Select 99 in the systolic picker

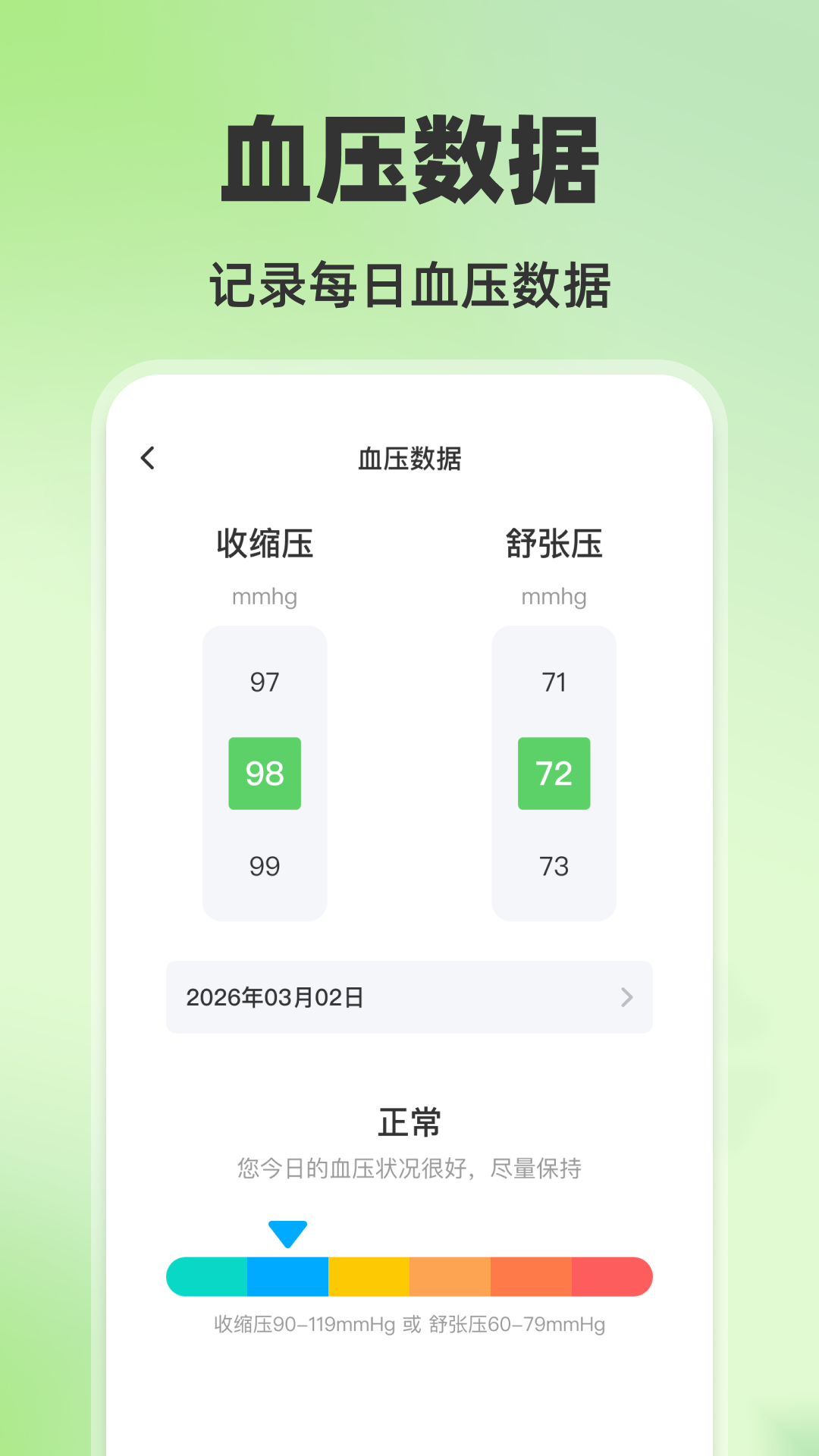(x=264, y=865)
